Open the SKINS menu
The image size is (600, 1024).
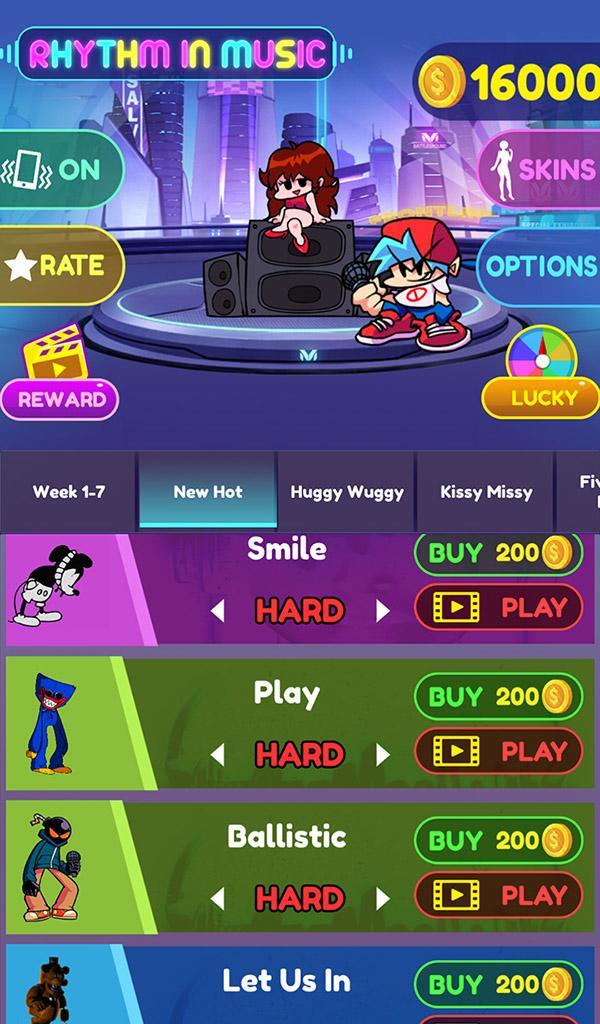click(x=538, y=168)
